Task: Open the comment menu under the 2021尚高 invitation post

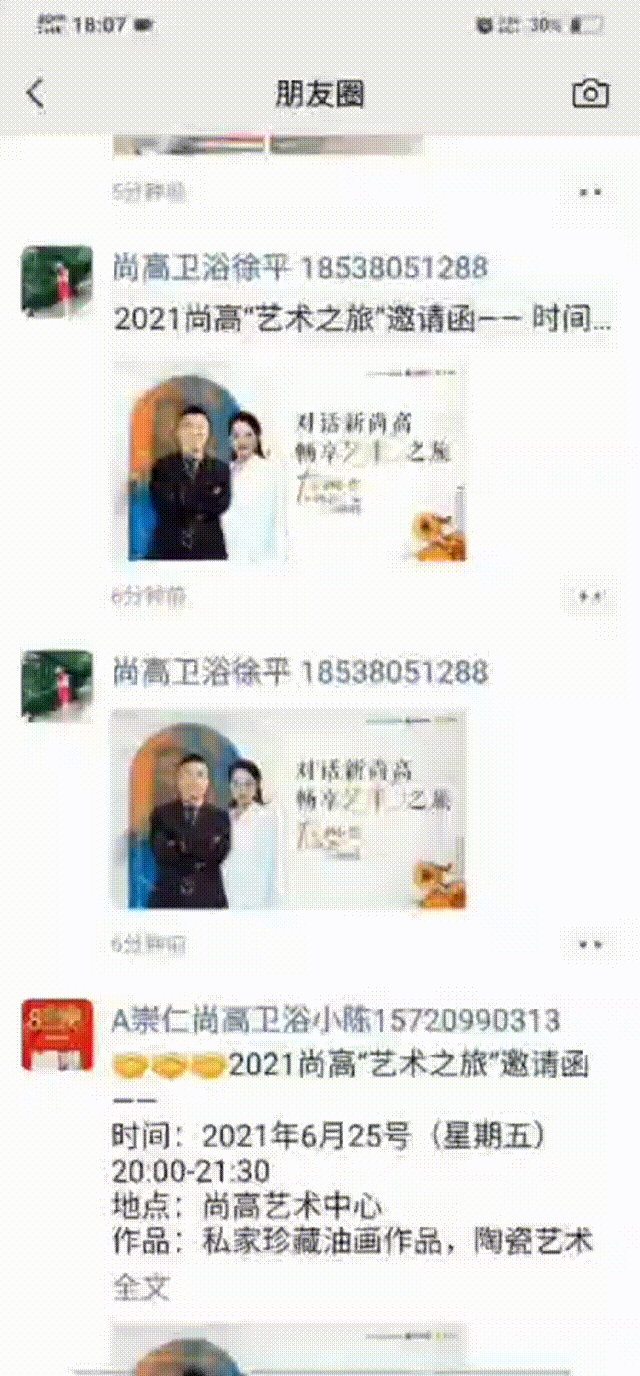Action: click(590, 596)
